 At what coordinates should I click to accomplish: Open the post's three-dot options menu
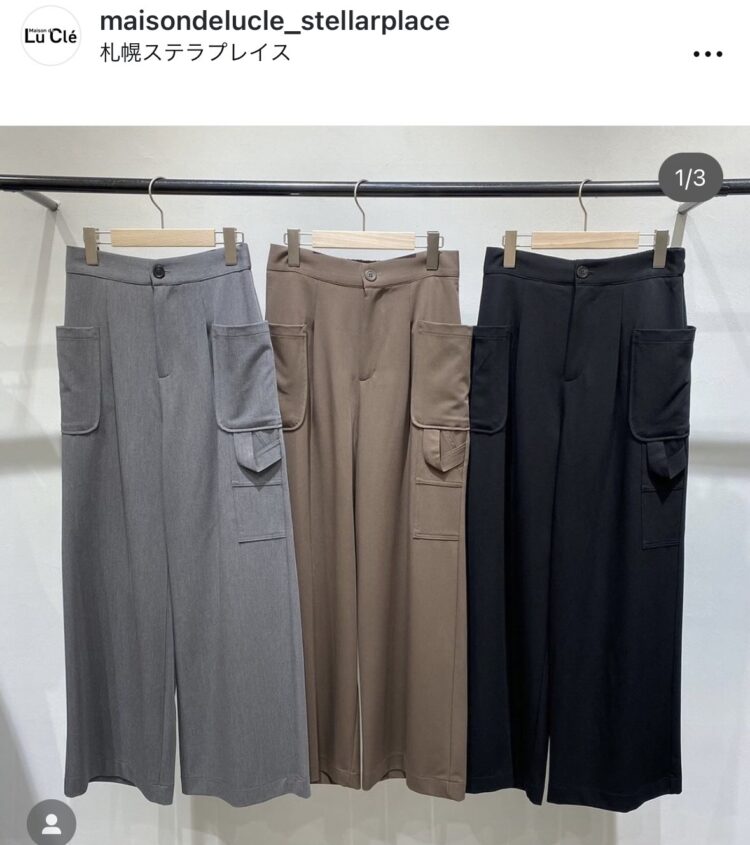(707, 53)
